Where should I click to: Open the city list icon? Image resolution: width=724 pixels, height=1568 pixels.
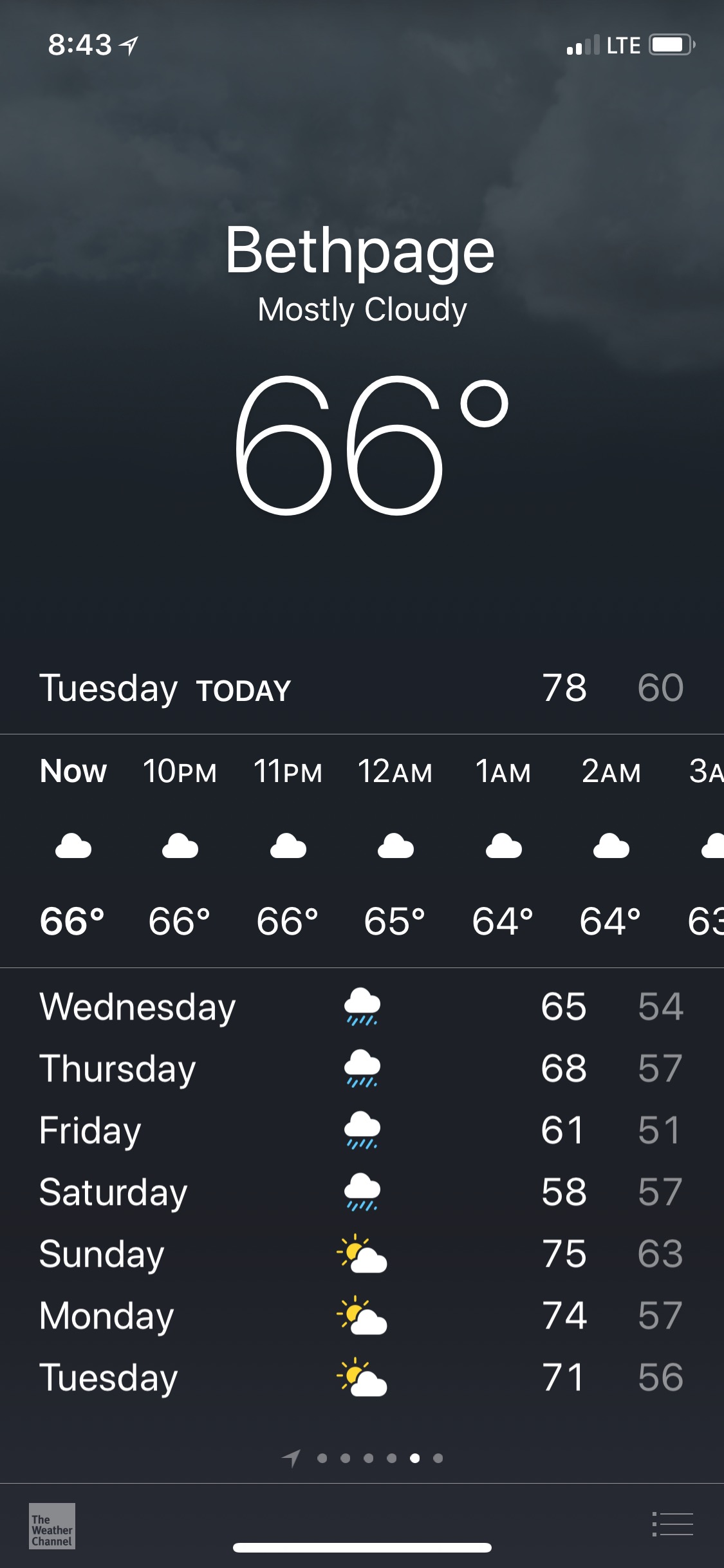pos(673,1524)
